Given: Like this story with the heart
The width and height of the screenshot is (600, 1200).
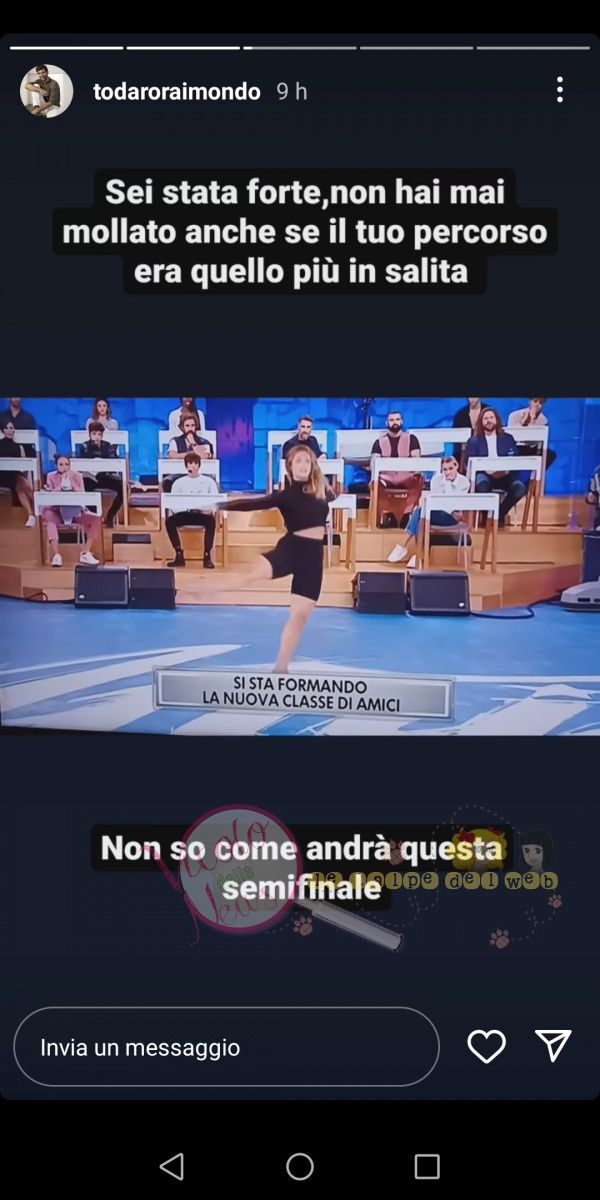Looking at the screenshot, I should click(x=486, y=1046).
